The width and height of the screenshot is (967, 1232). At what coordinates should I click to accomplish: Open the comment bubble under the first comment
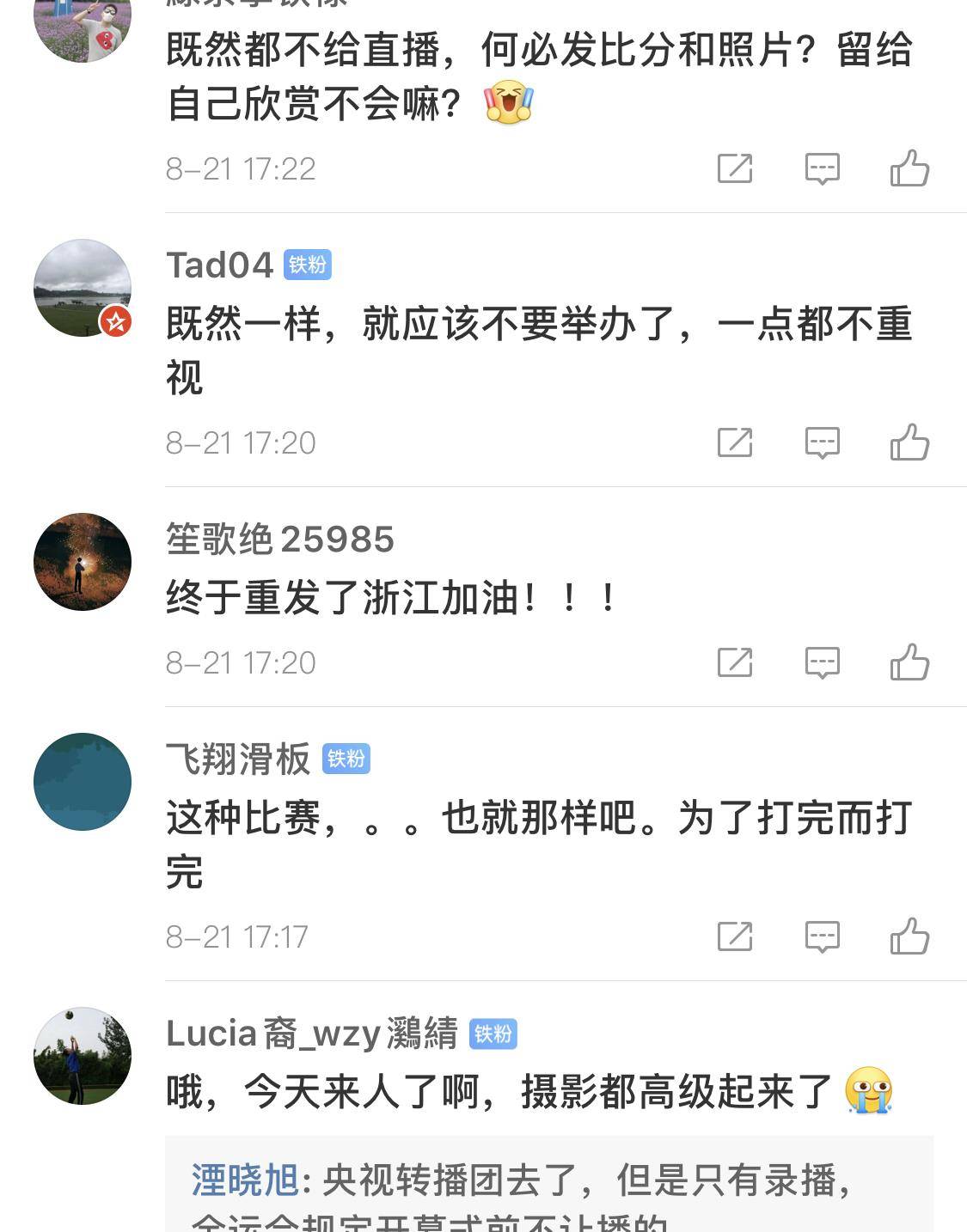823,169
